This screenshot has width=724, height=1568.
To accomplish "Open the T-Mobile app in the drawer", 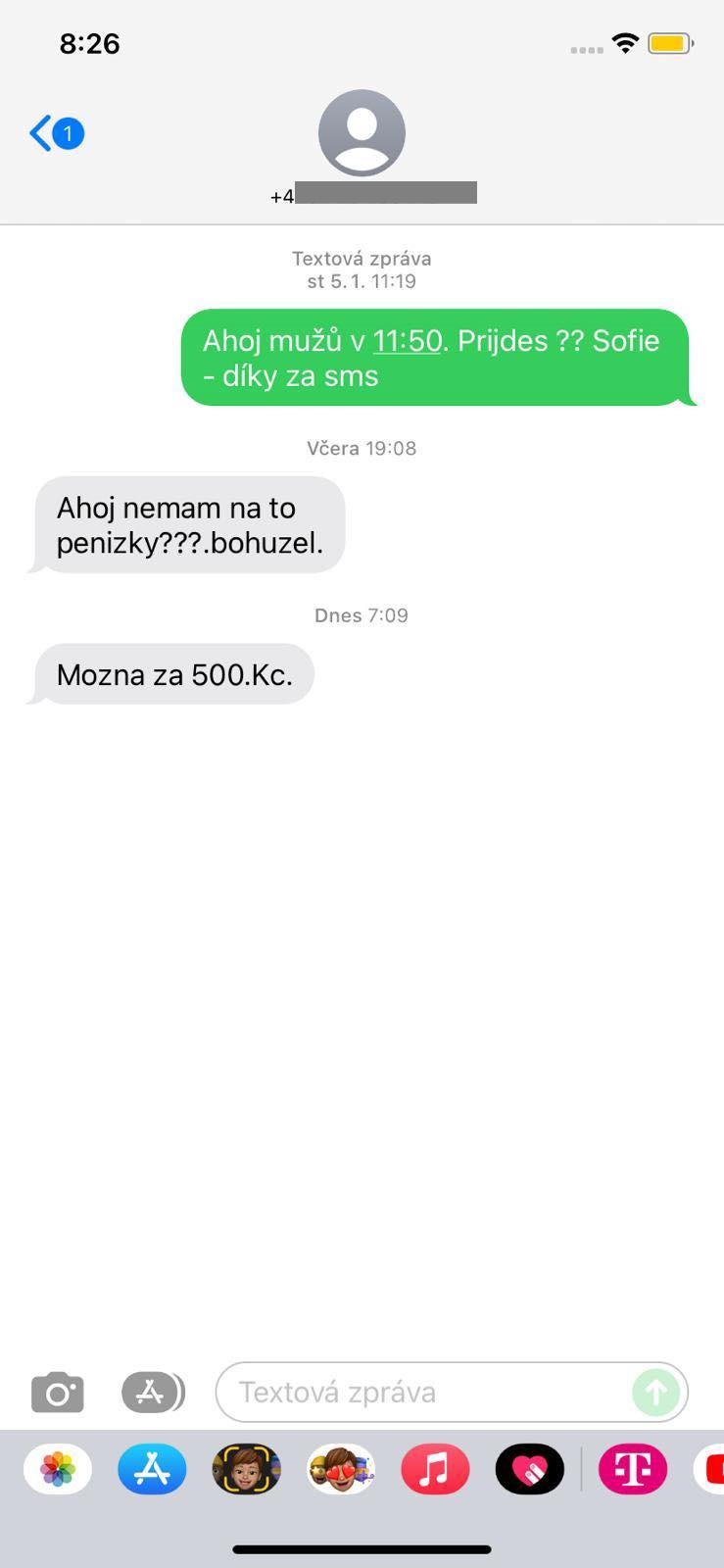I will [x=633, y=1469].
